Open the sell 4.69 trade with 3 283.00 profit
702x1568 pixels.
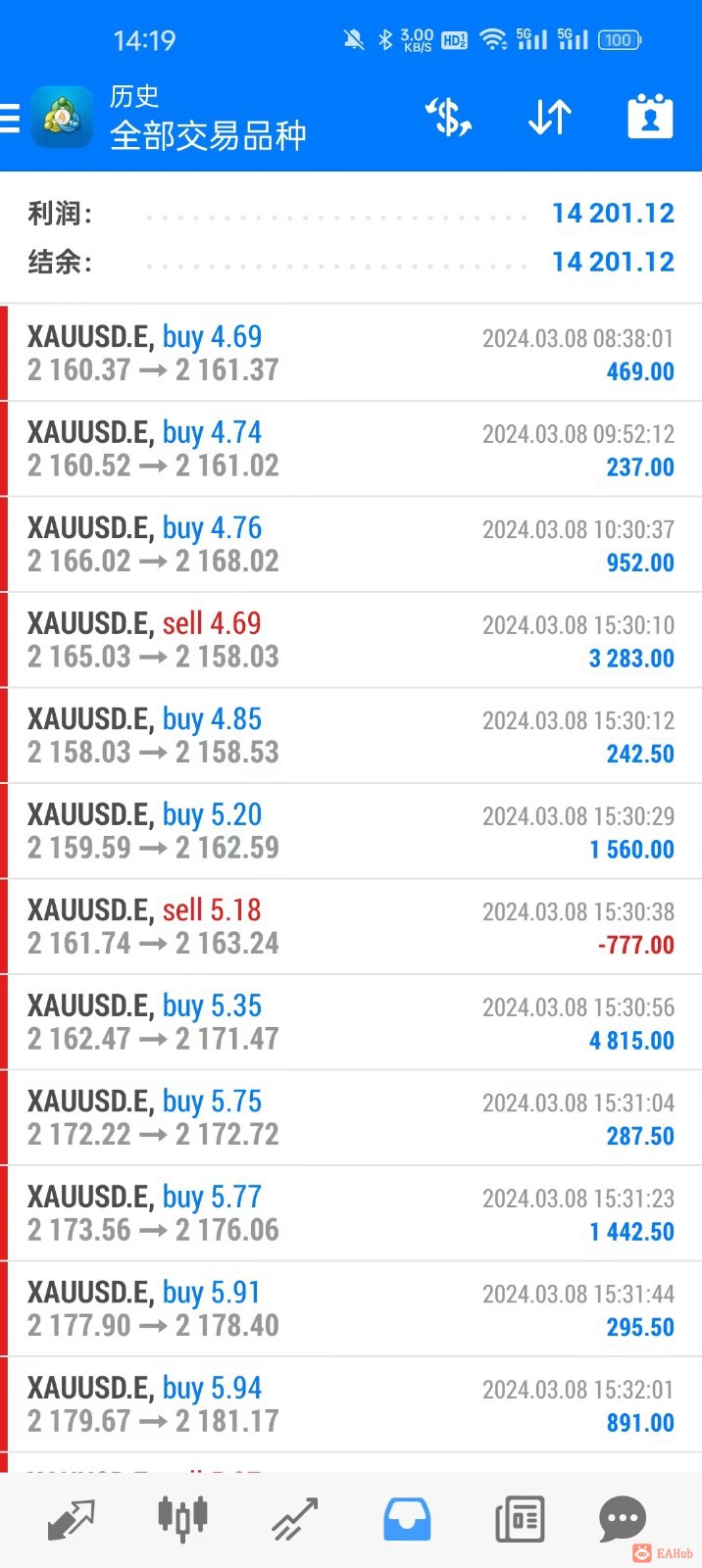351,640
